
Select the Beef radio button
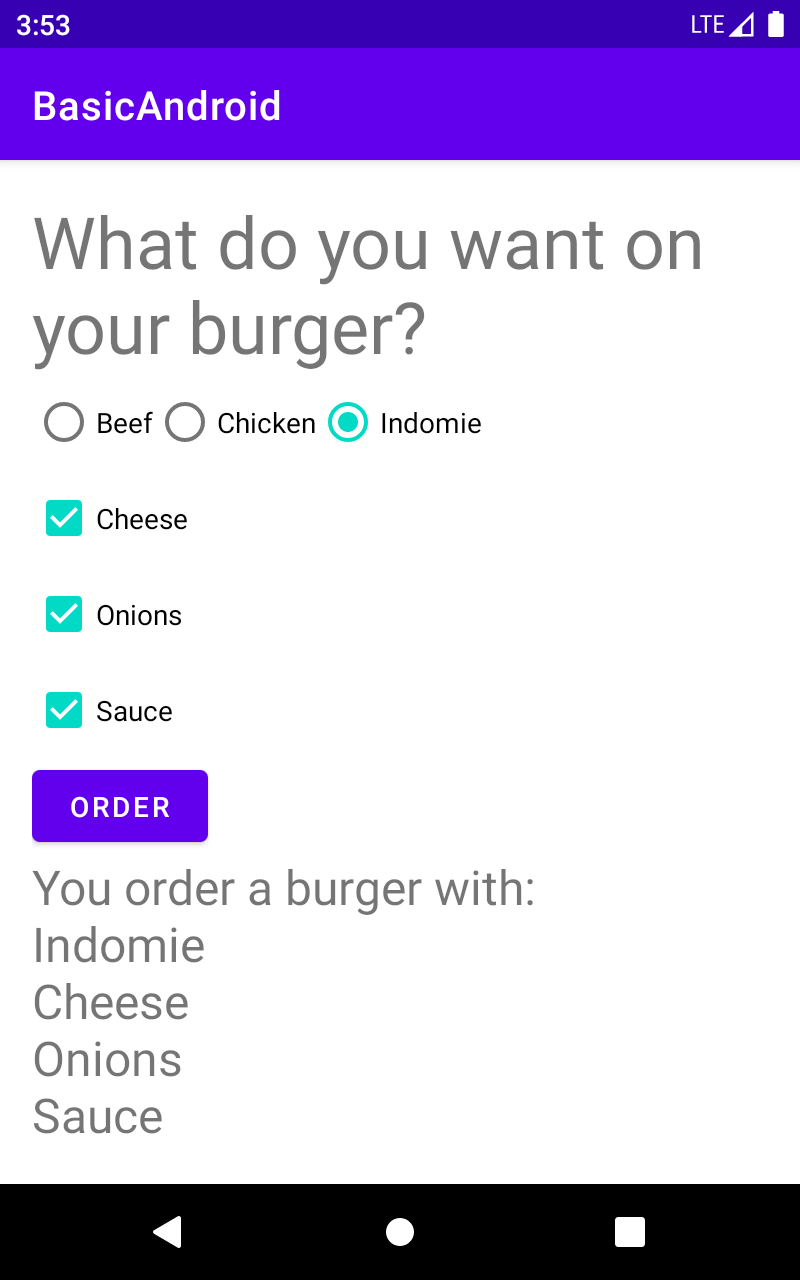pos(64,423)
